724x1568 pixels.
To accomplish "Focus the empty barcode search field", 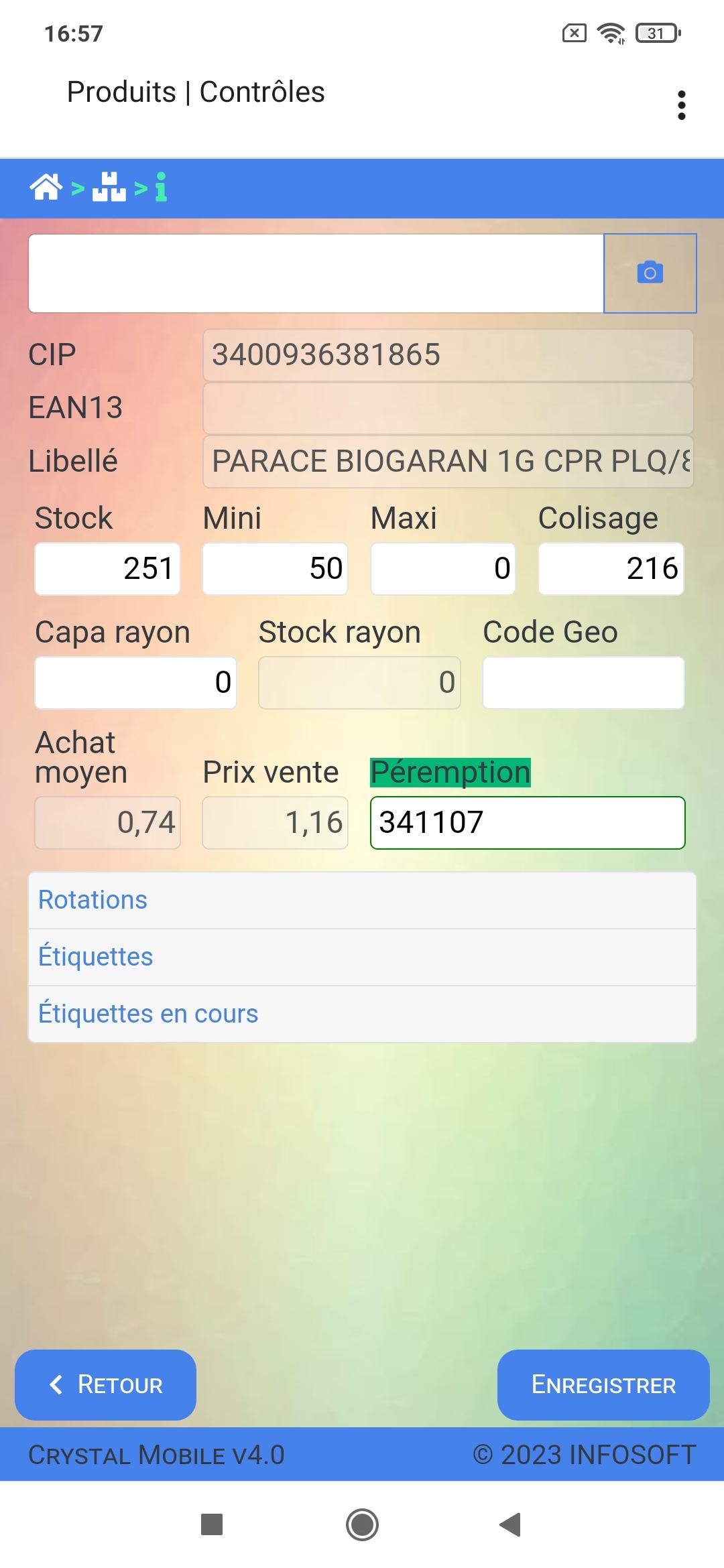I will click(x=316, y=273).
